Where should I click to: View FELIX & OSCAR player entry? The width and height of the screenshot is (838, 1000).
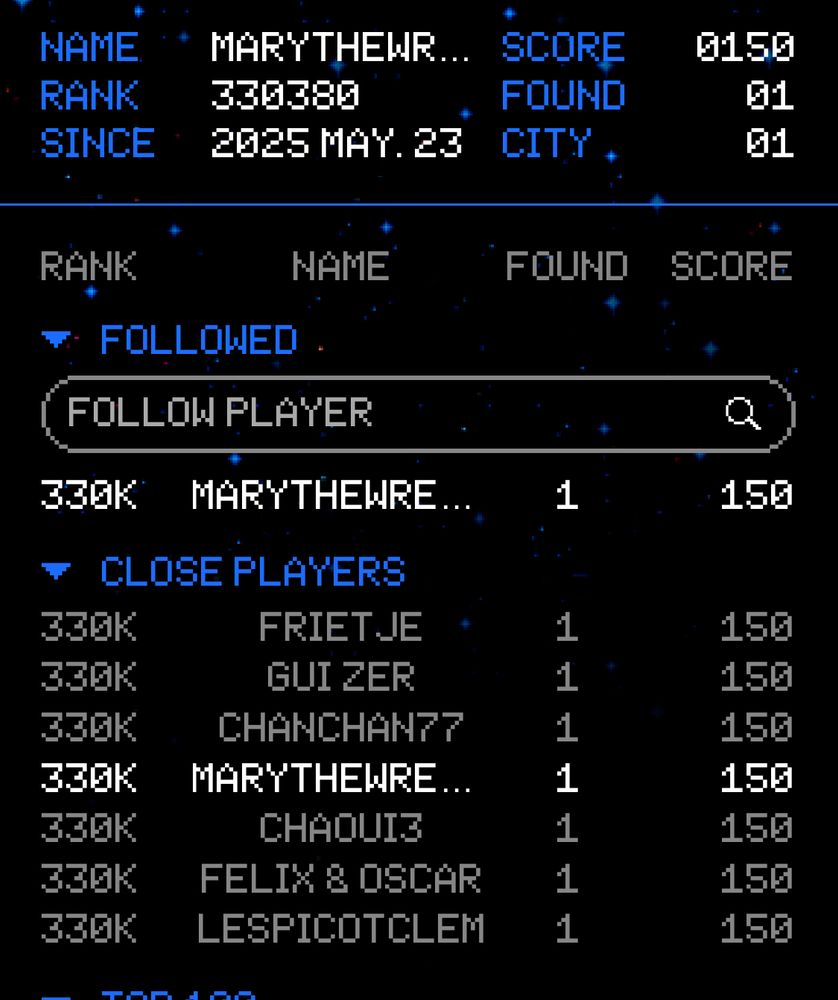[x=417, y=879]
